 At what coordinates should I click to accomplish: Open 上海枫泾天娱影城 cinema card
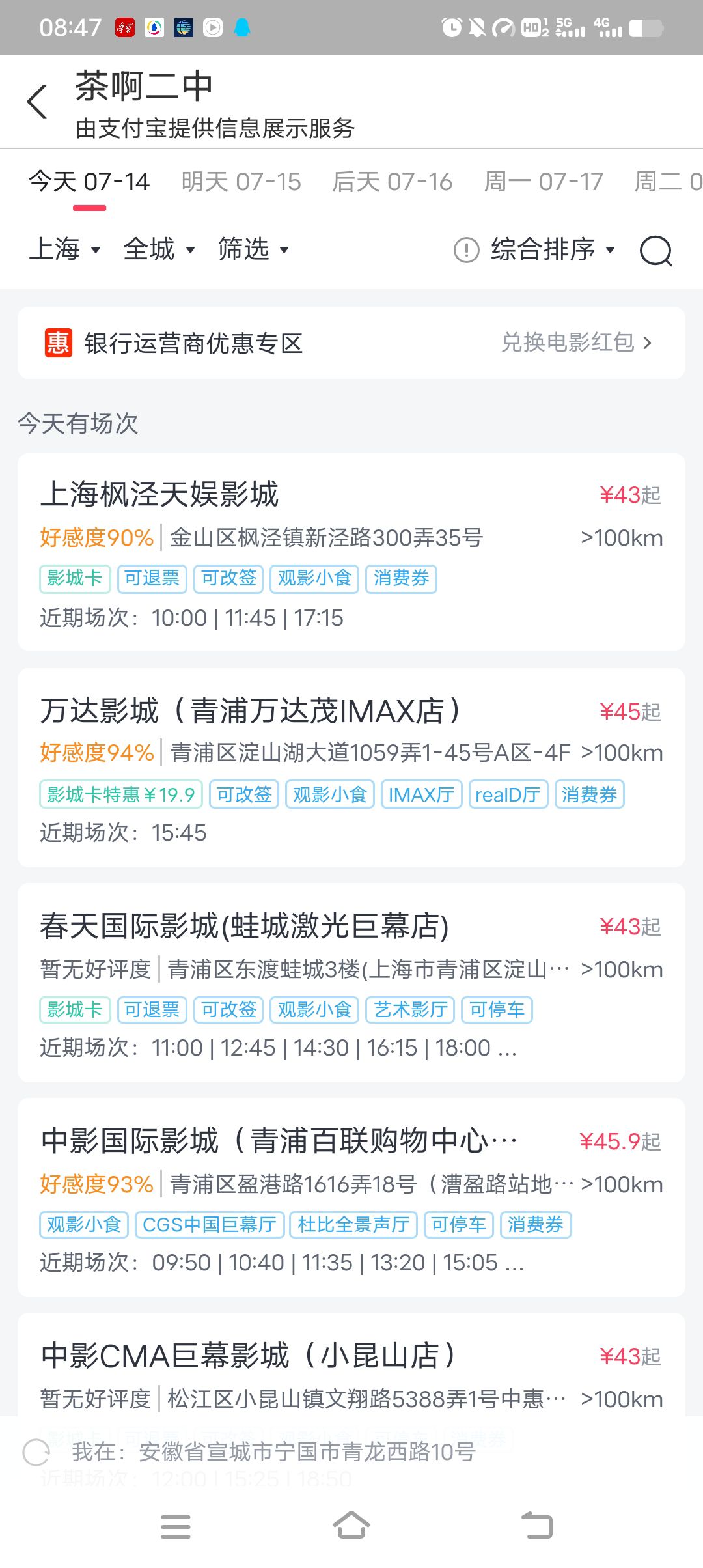(351, 552)
